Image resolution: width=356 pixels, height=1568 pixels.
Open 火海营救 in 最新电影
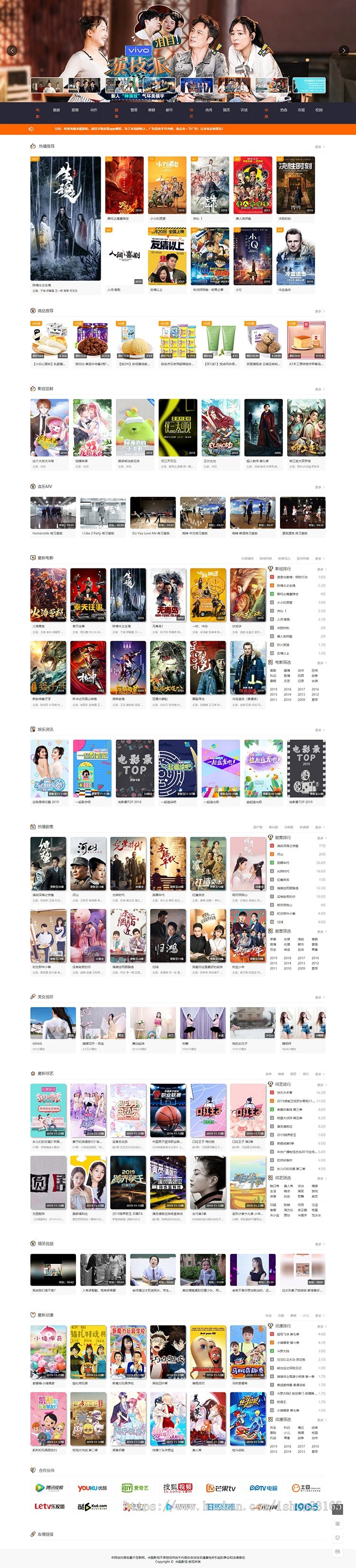49,595
